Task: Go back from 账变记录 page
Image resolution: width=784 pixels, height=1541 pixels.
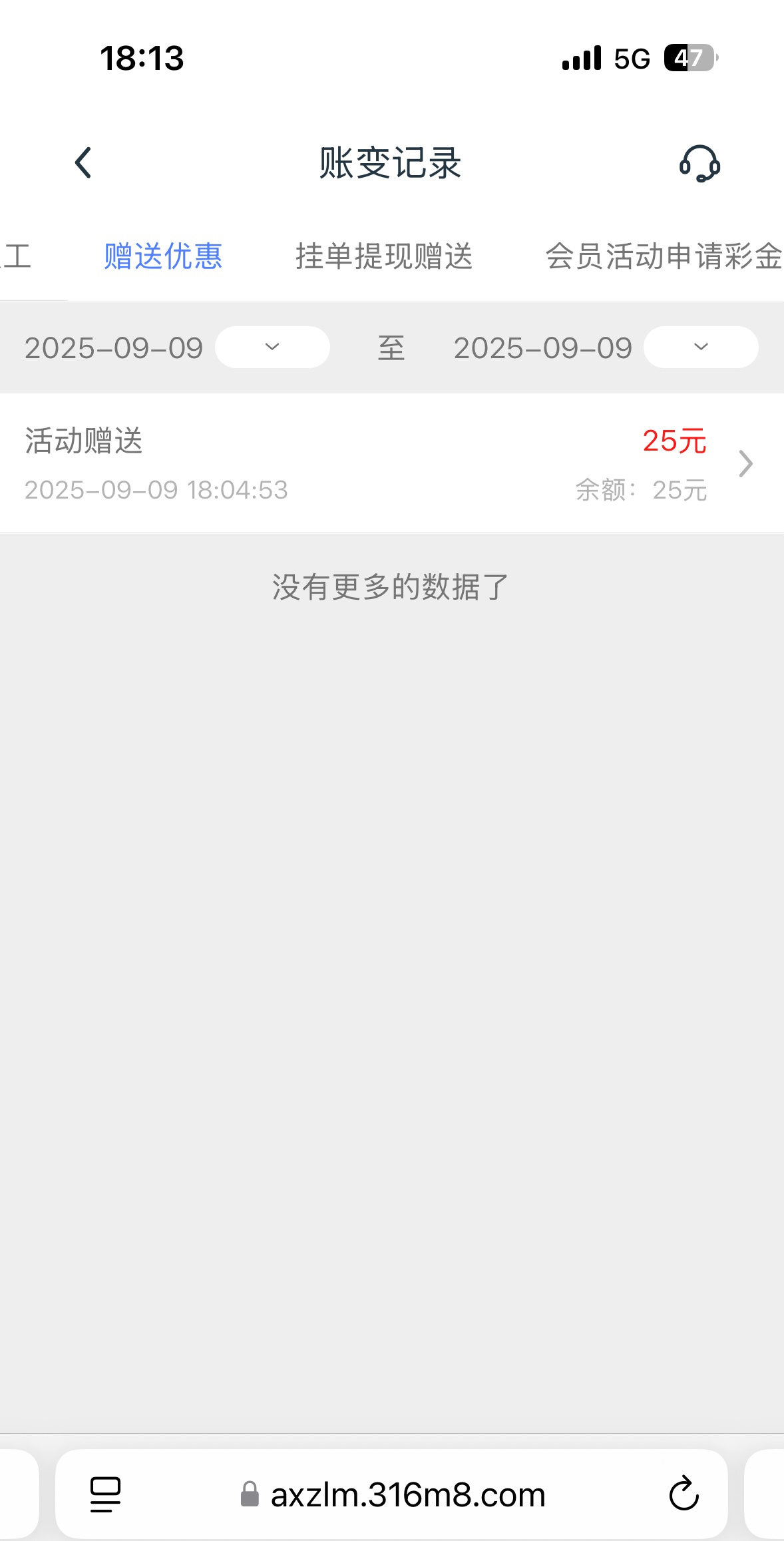Action: point(83,163)
